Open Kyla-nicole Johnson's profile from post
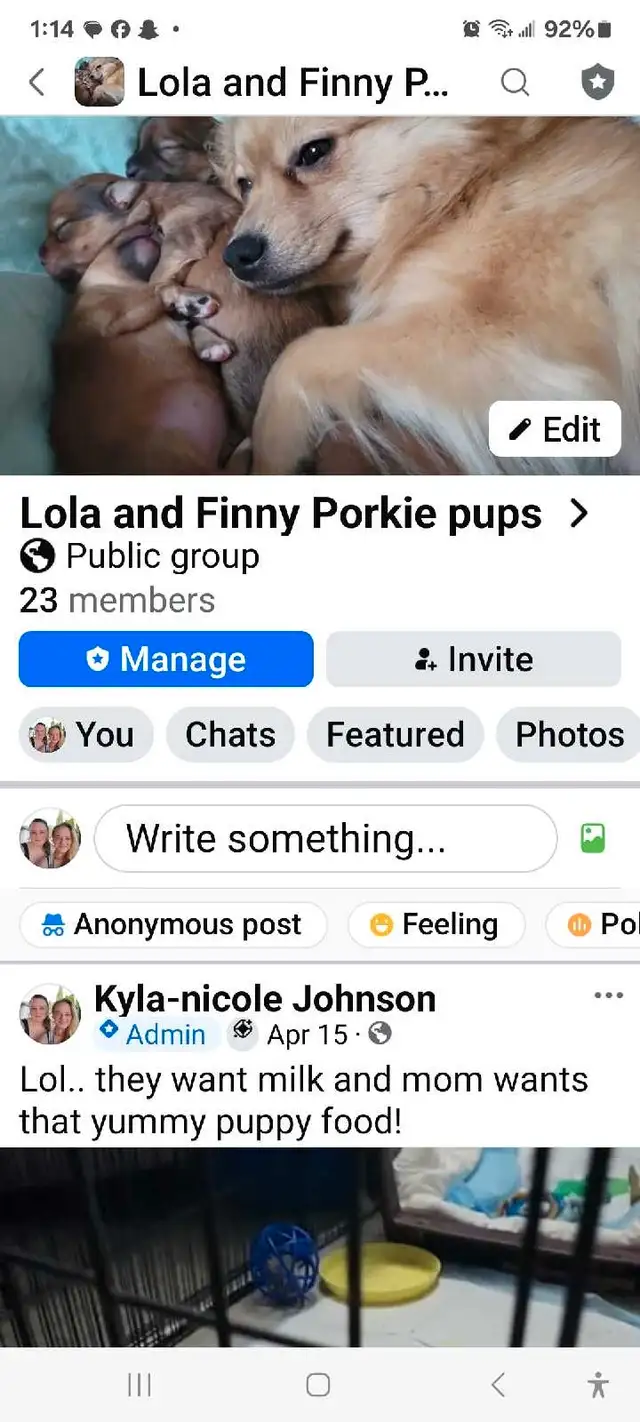Screen dimensions: 640x1422 point(265,998)
